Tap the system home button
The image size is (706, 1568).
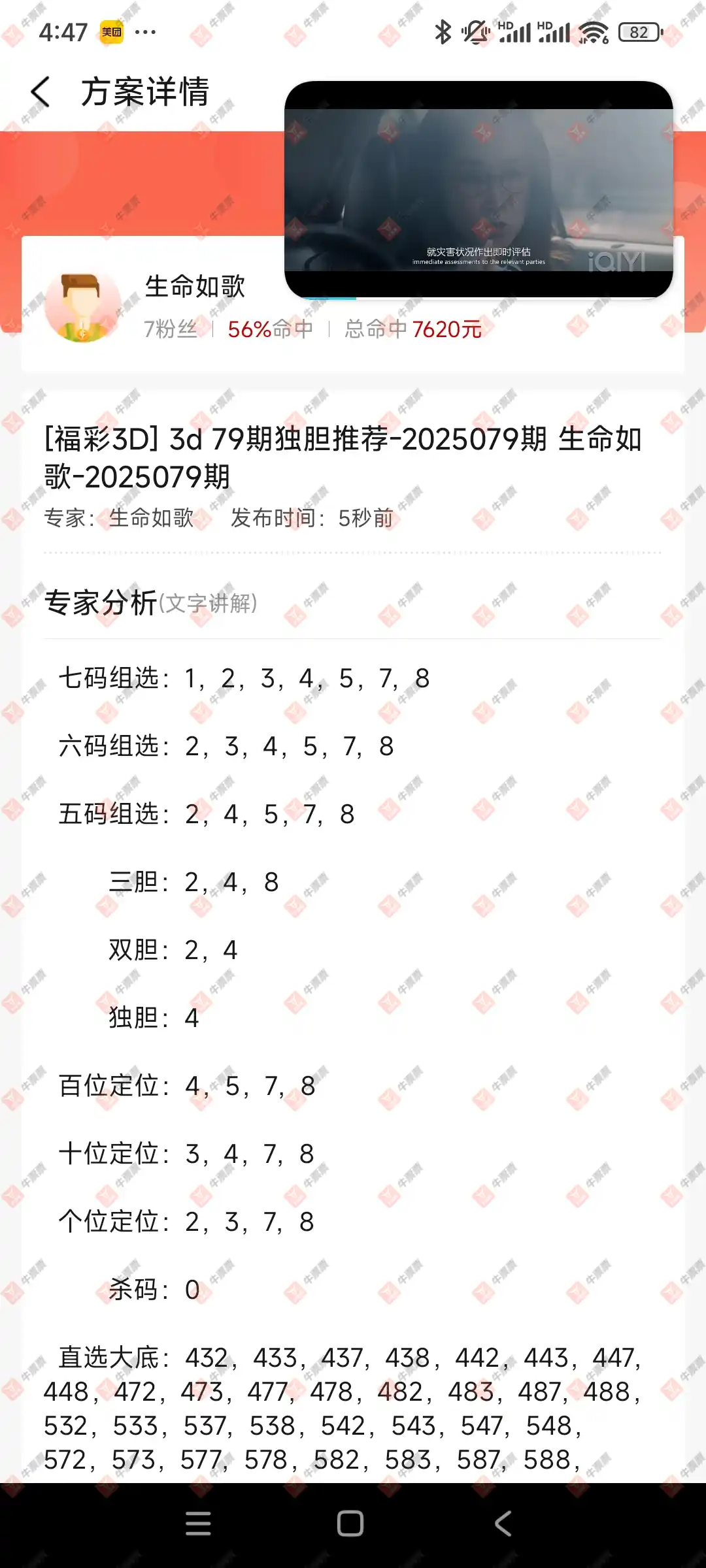(350, 1524)
